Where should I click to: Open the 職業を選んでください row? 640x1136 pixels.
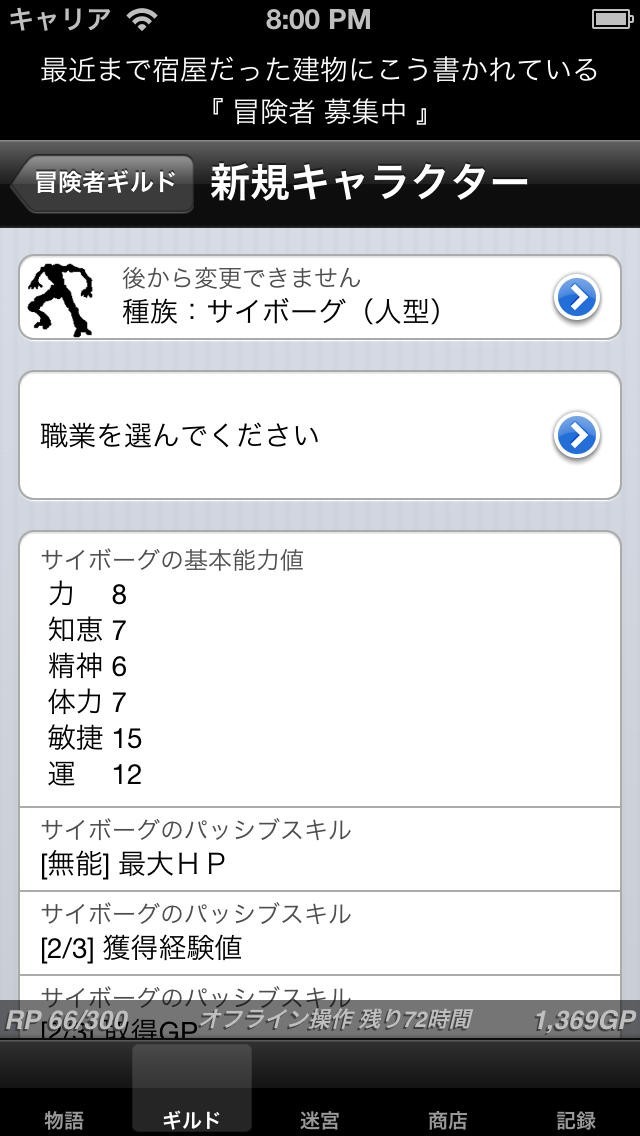pyautogui.click(x=320, y=436)
